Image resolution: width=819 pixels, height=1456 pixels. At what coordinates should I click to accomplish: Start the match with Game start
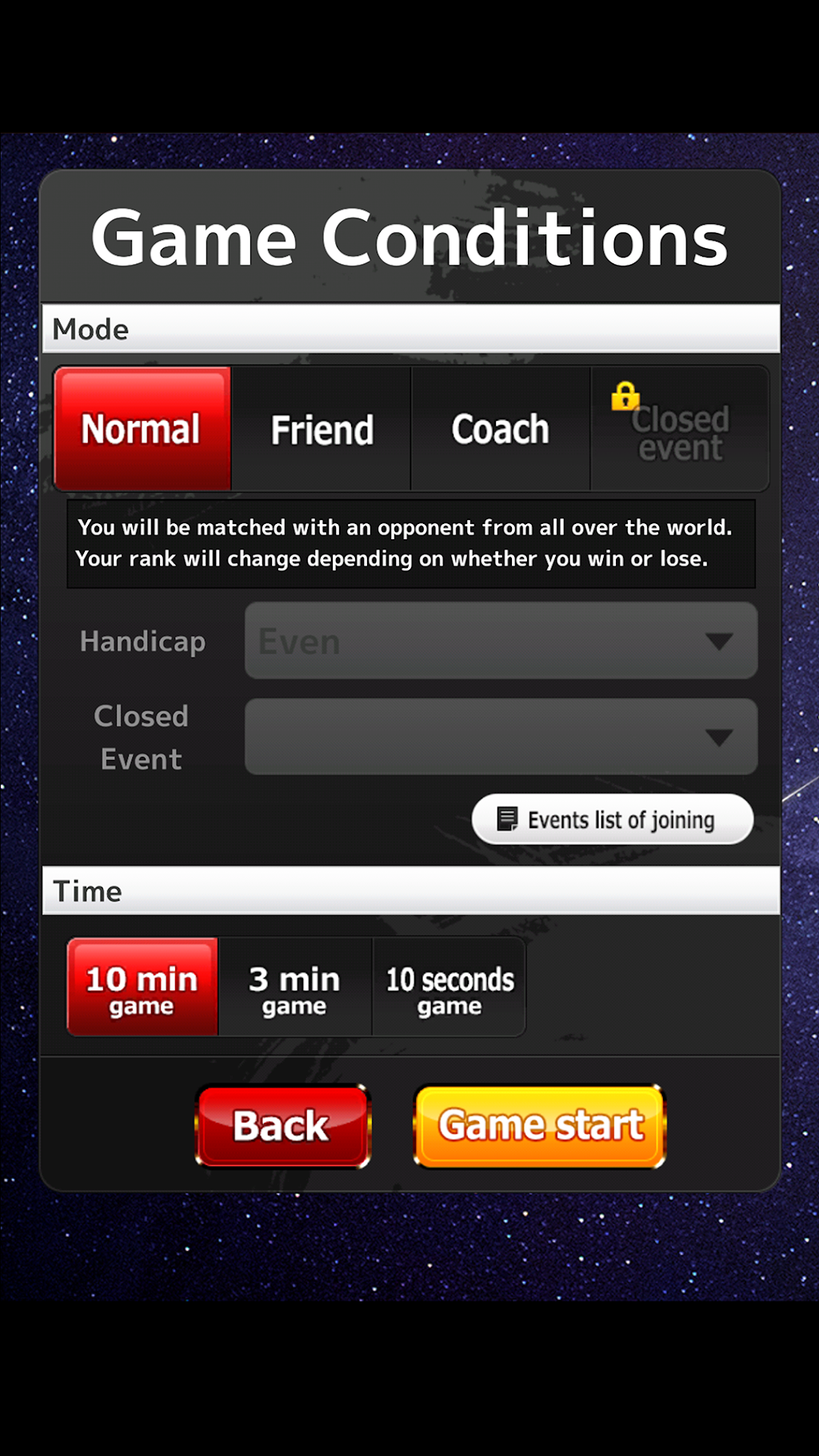click(540, 1126)
